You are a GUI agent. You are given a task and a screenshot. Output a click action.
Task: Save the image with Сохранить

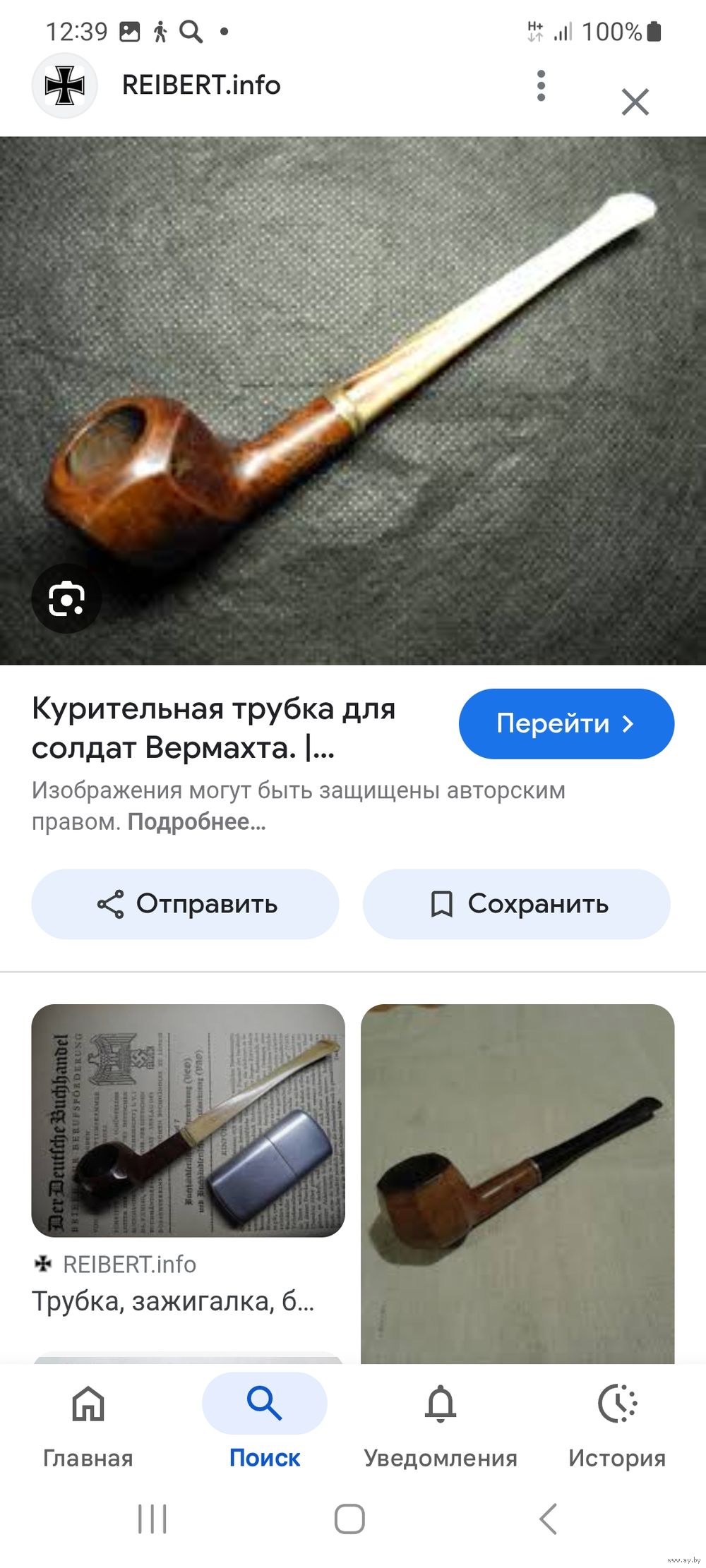pyautogui.click(x=516, y=904)
